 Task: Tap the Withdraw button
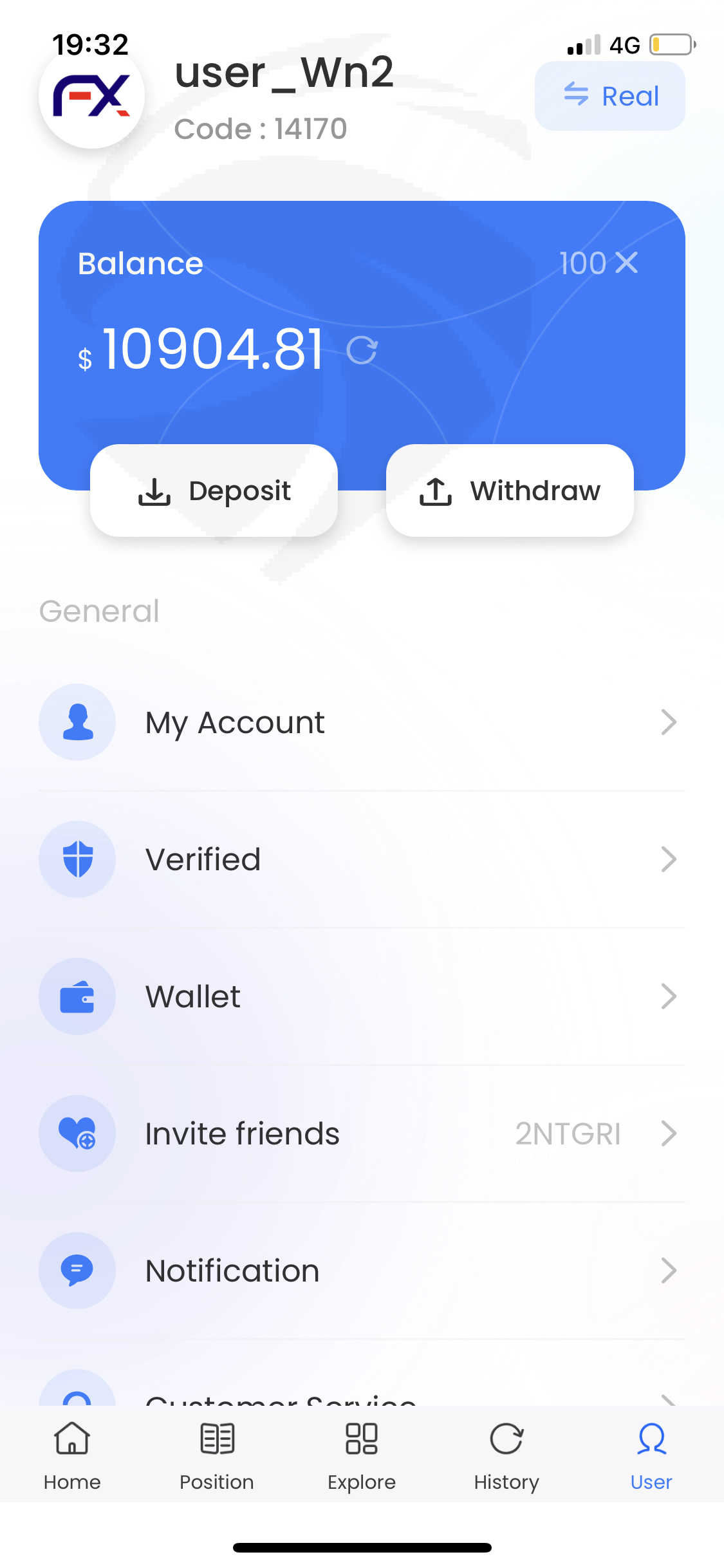click(x=510, y=490)
